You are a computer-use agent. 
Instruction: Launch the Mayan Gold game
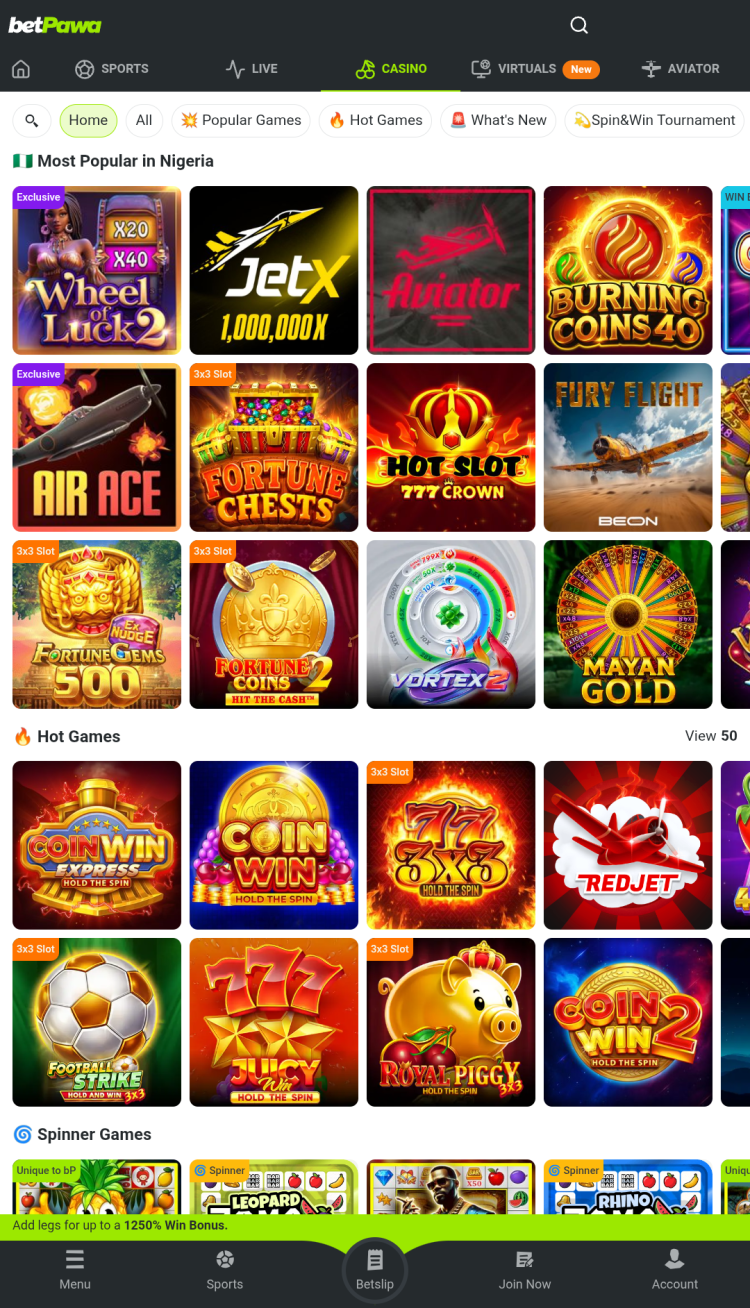[628, 624]
